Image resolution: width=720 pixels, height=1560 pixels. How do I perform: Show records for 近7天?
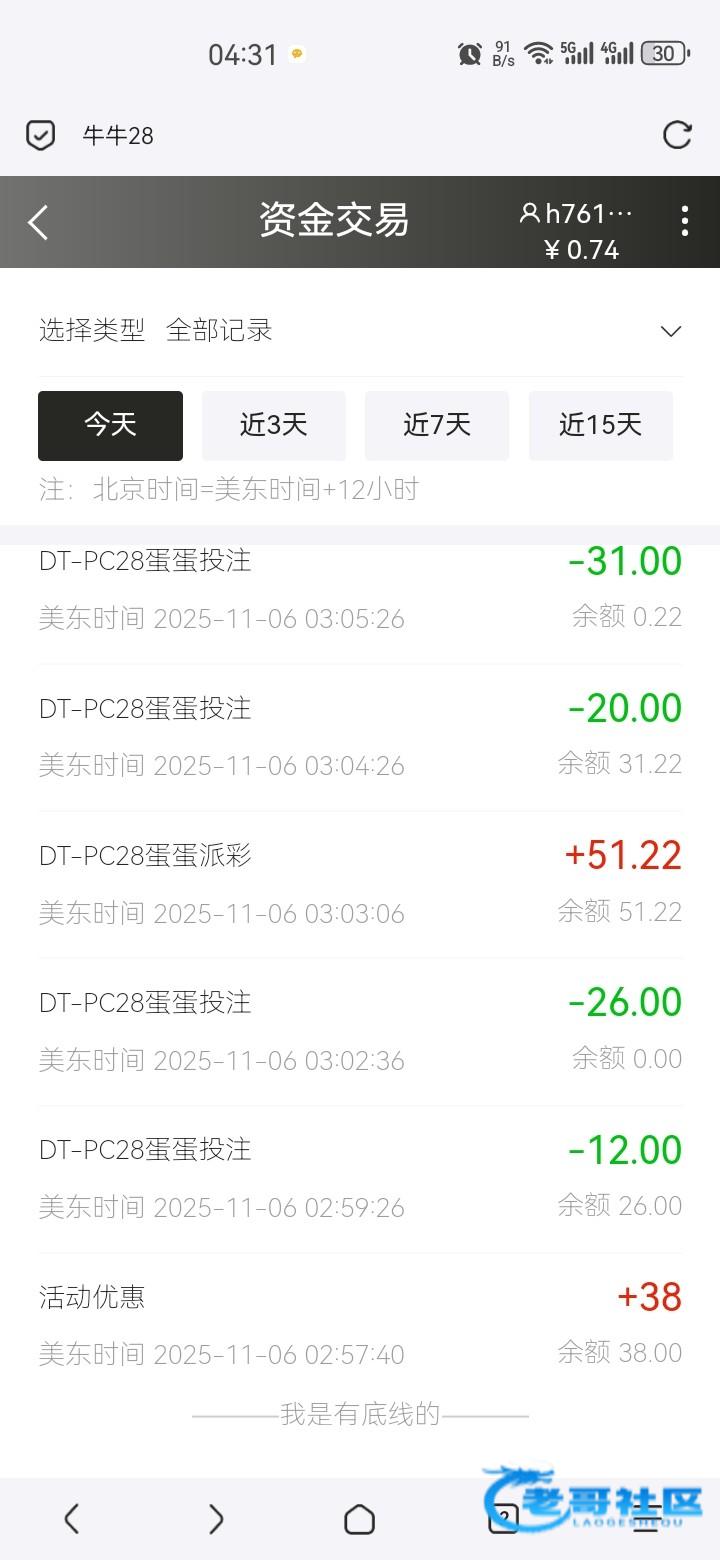[x=437, y=425]
